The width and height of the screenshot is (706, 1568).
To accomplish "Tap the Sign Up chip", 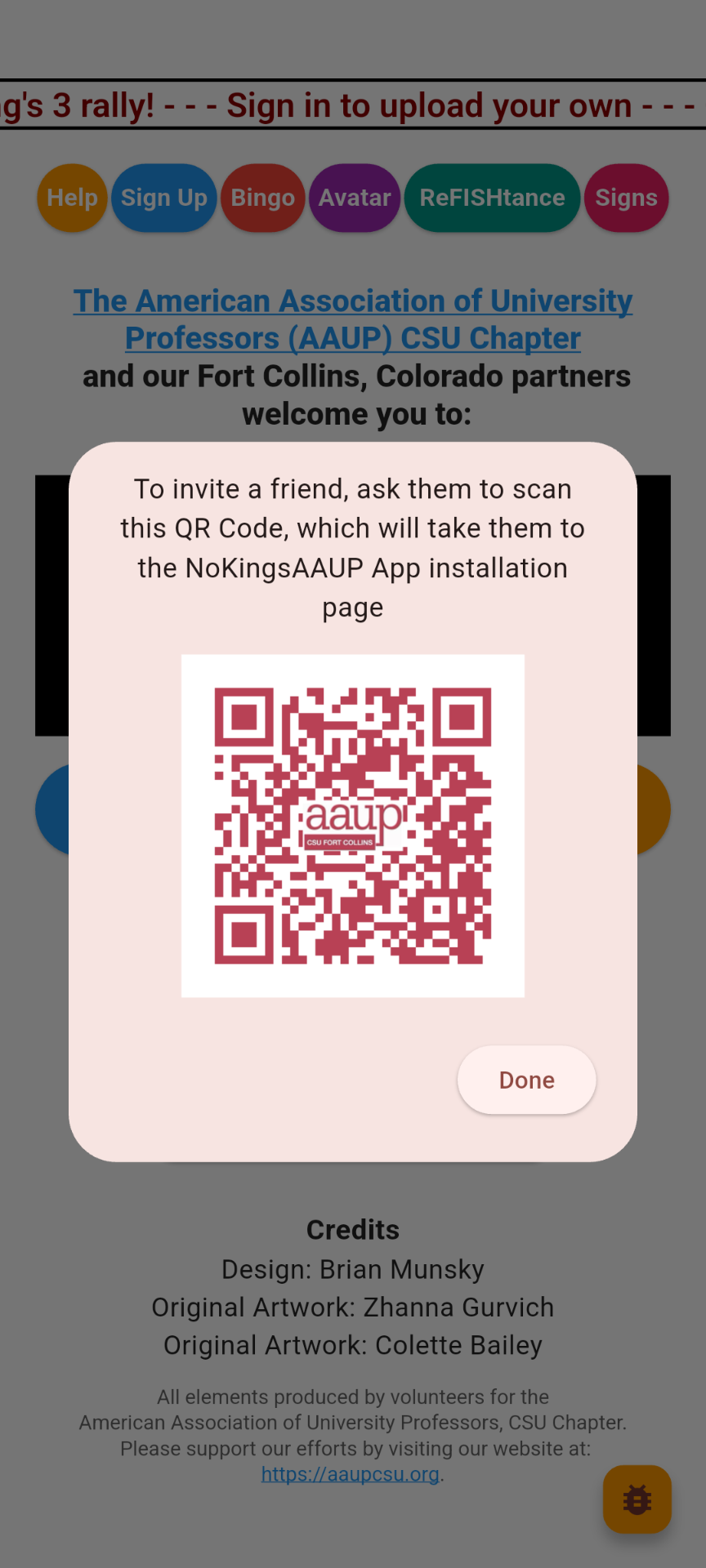I will [x=164, y=198].
